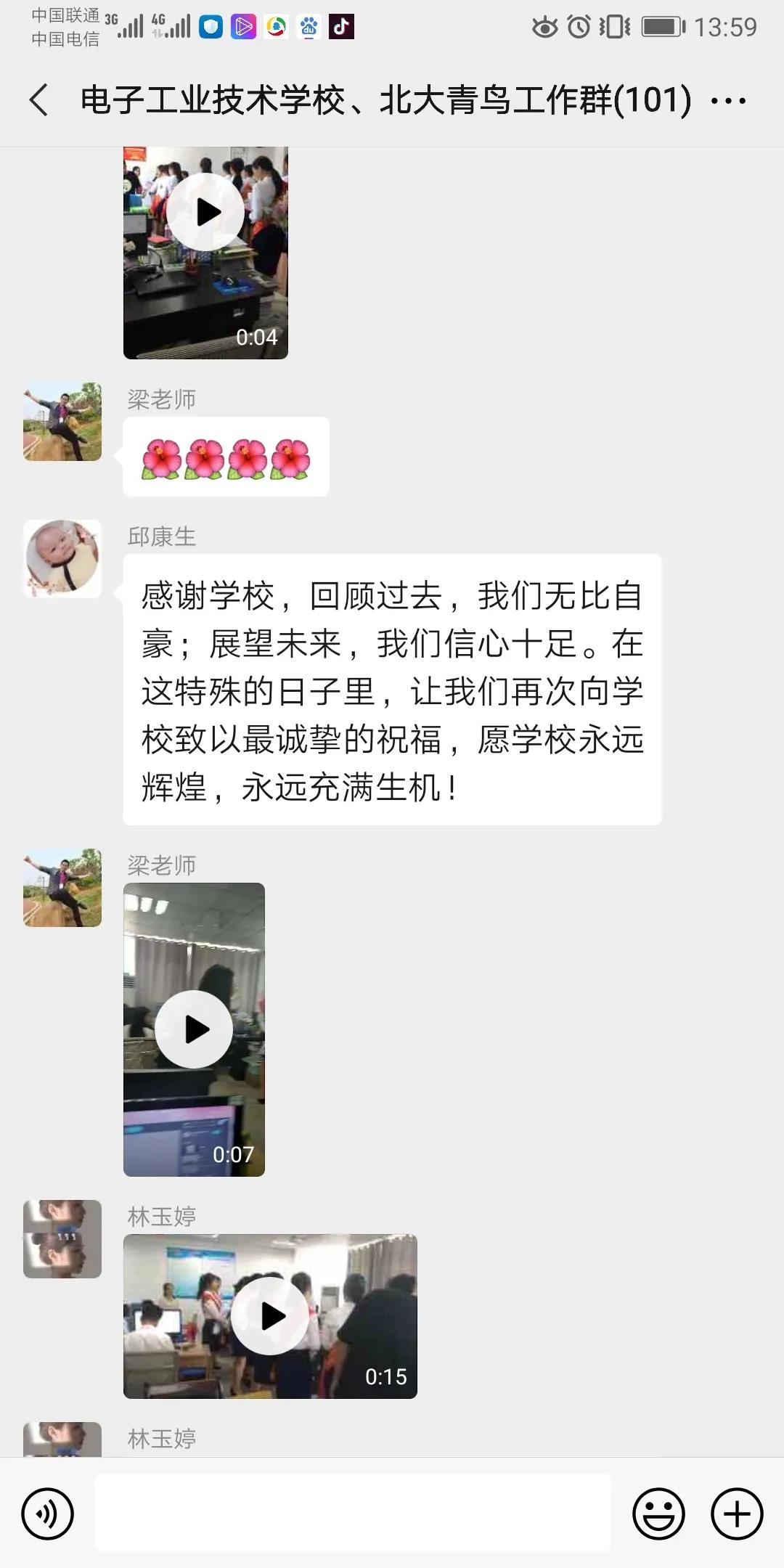Open the plus attachment menu
The height and width of the screenshot is (1568, 784).
pyautogui.click(x=736, y=1514)
